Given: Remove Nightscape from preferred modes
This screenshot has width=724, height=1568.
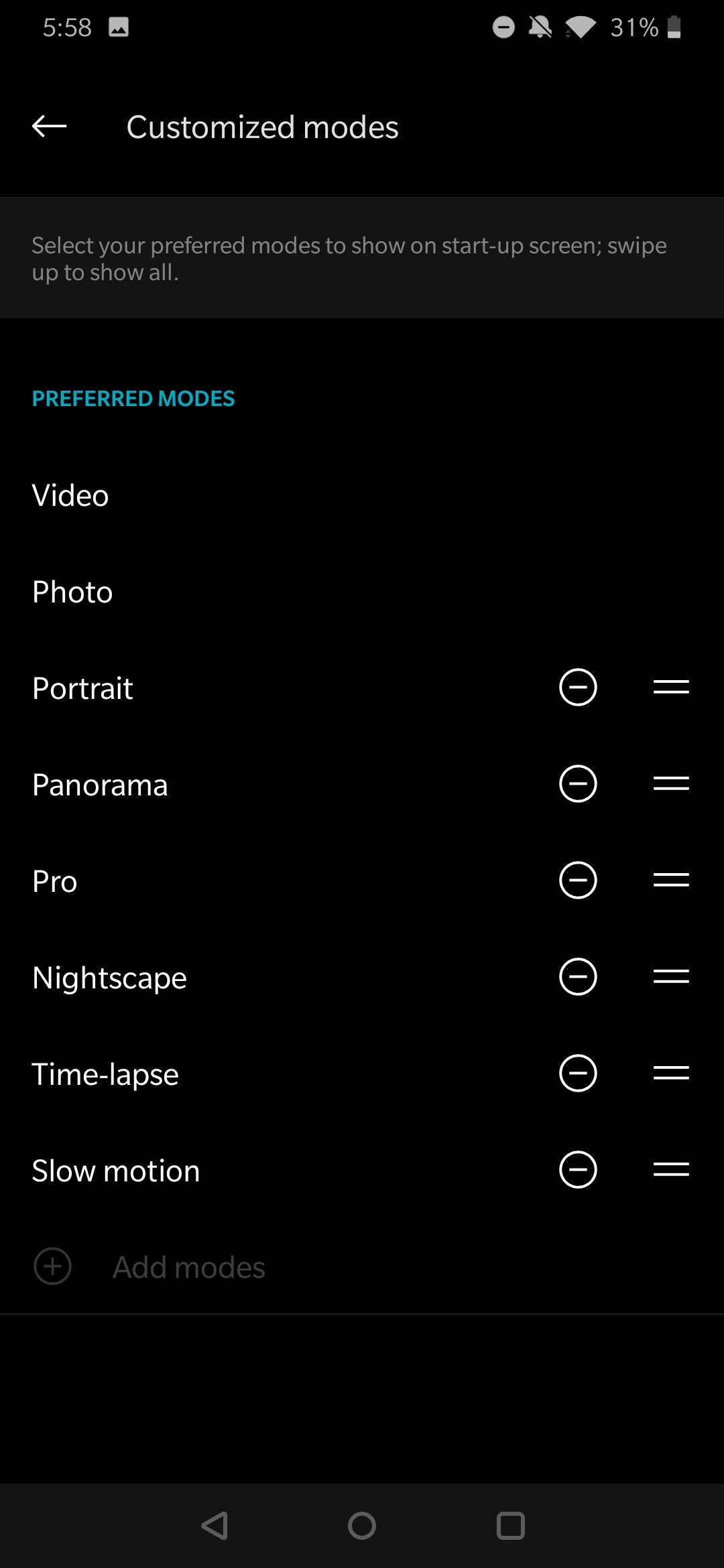Looking at the screenshot, I should coord(577,977).
